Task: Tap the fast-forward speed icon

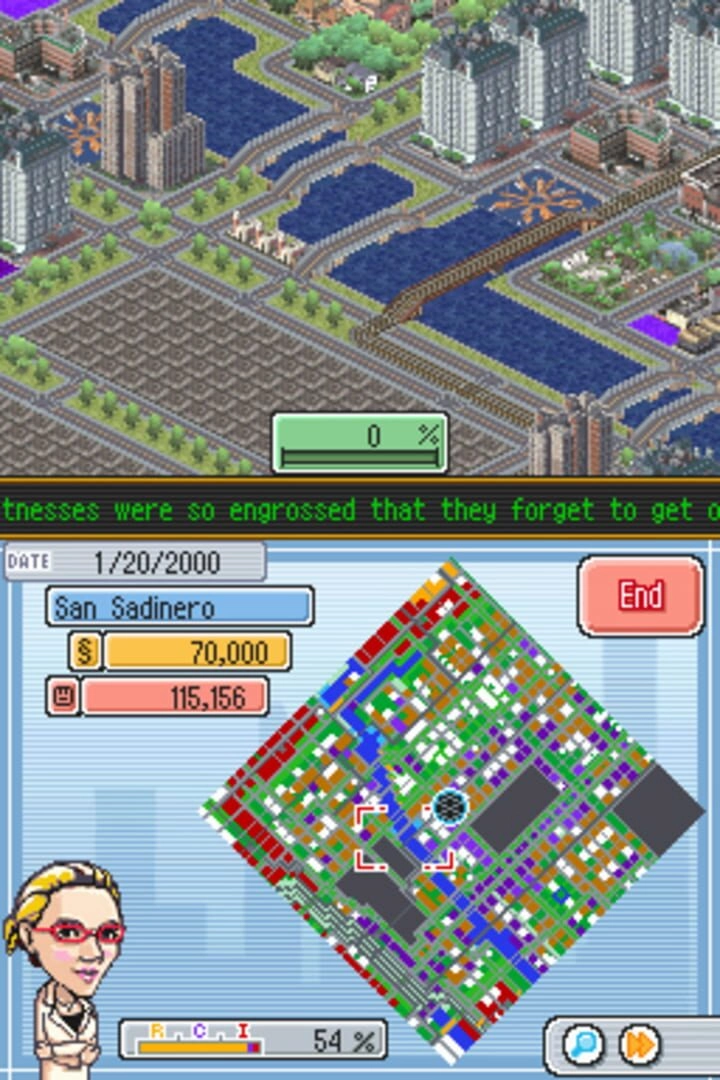Action: (640, 1045)
